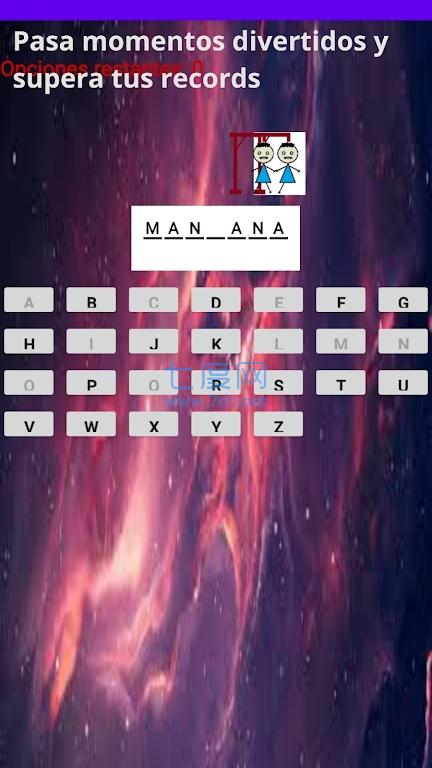Viewport: 432px width, 768px height.
Task: Pick letter H
Action: [29, 341]
